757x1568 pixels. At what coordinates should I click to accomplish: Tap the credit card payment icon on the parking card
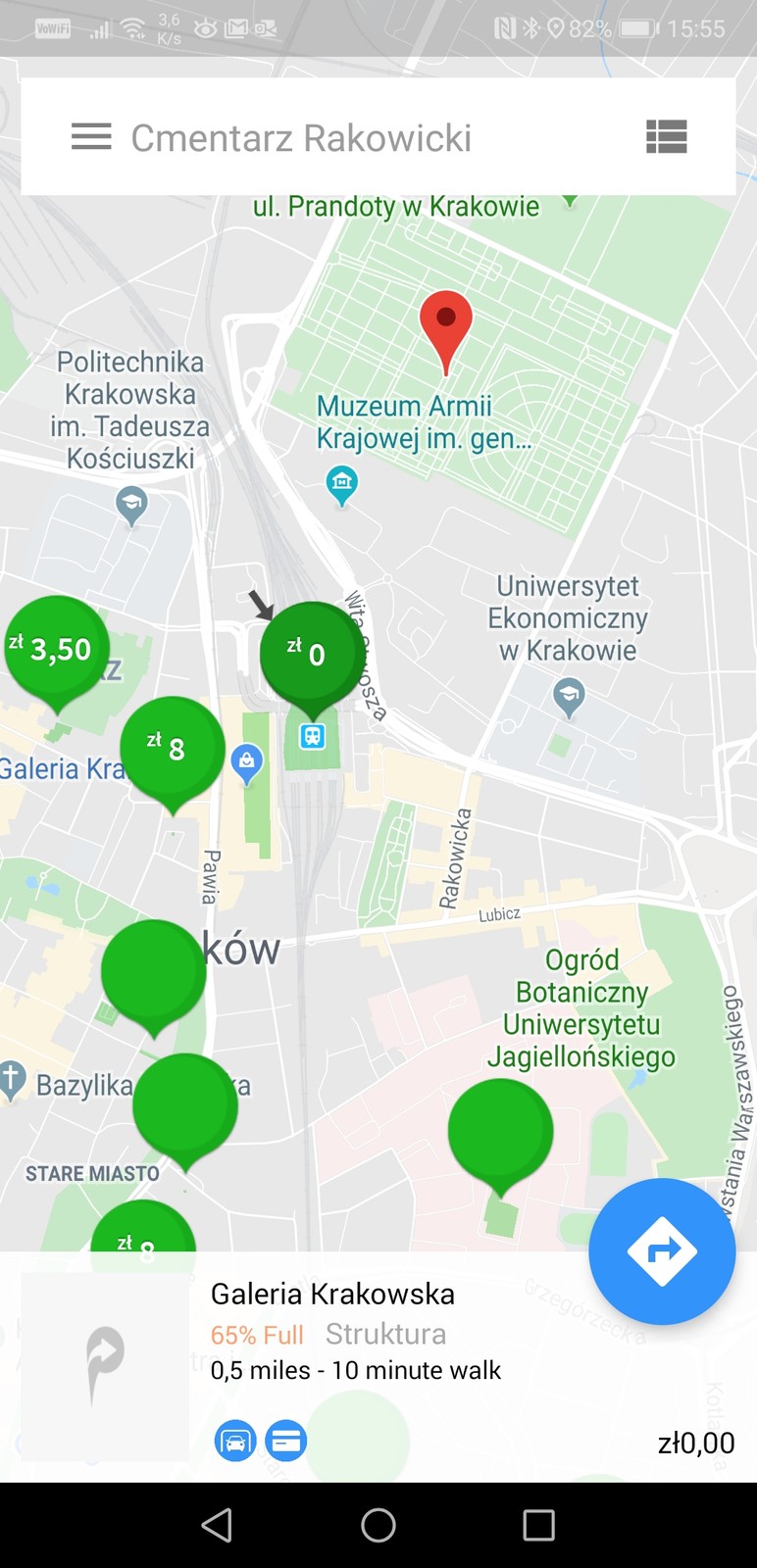[285, 1441]
